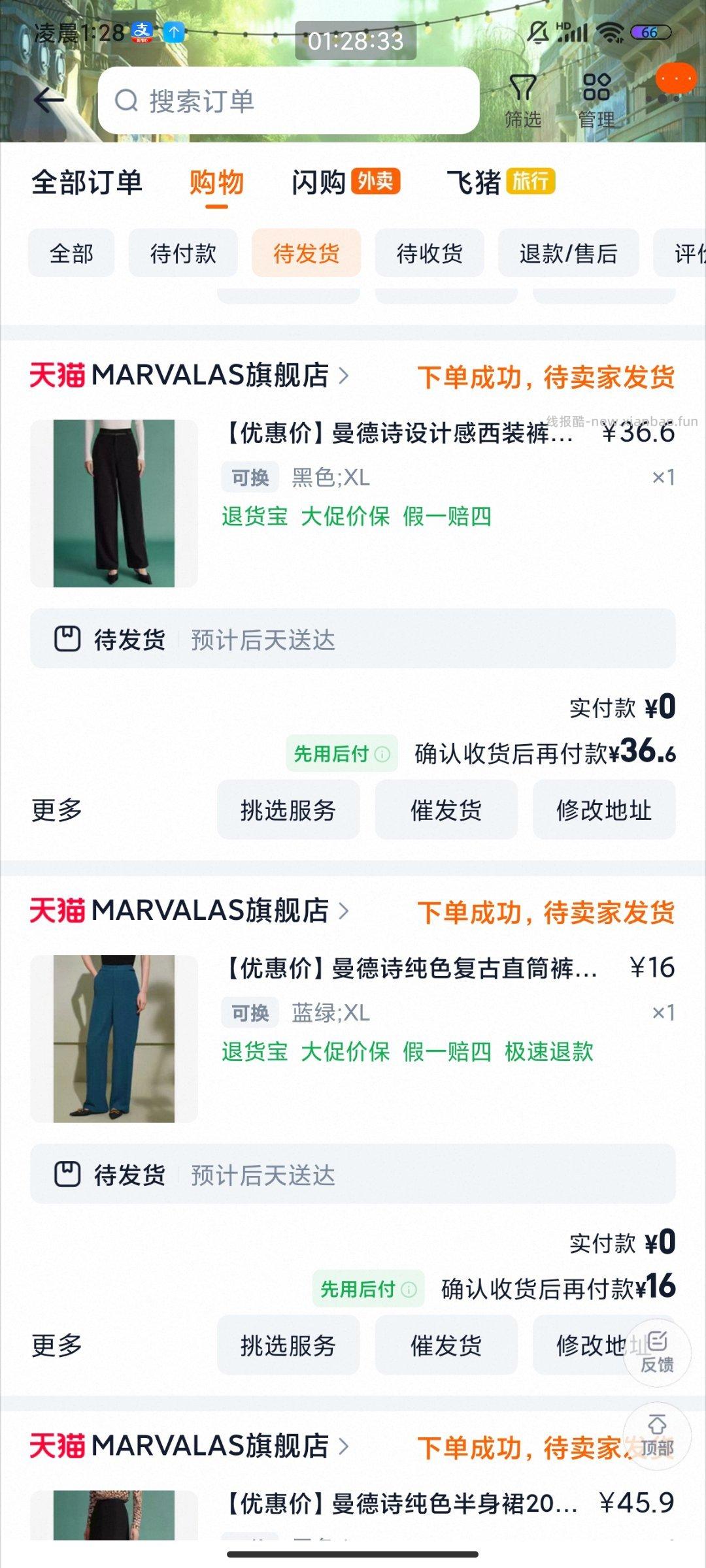Image resolution: width=706 pixels, height=1568 pixels.
Task: Open the 管理 order management view
Action: pos(596,101)
